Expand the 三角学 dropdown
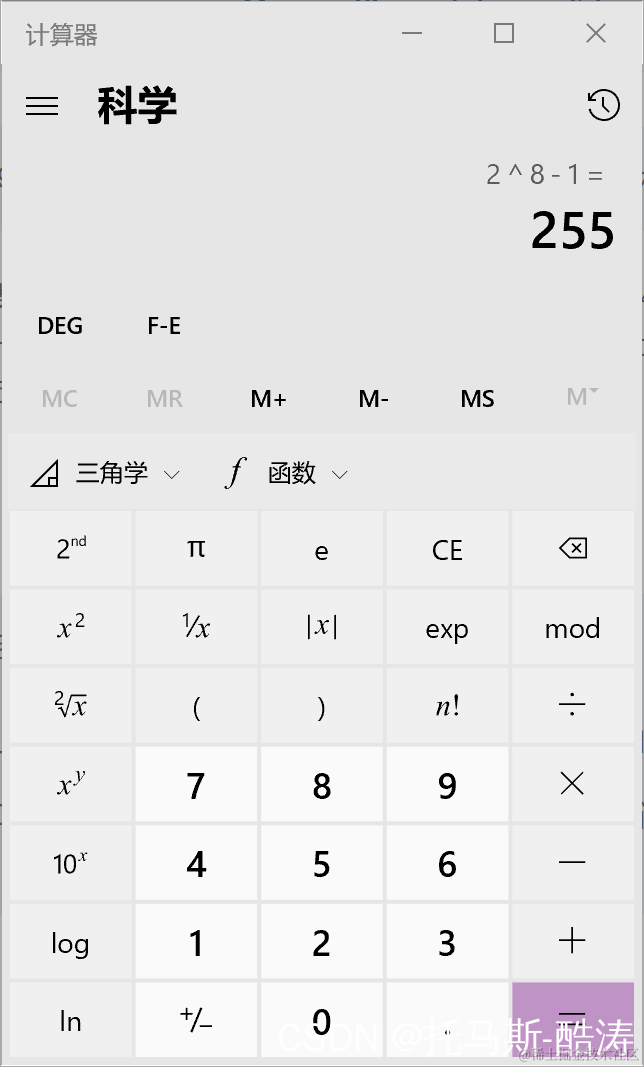 (106, 474)
